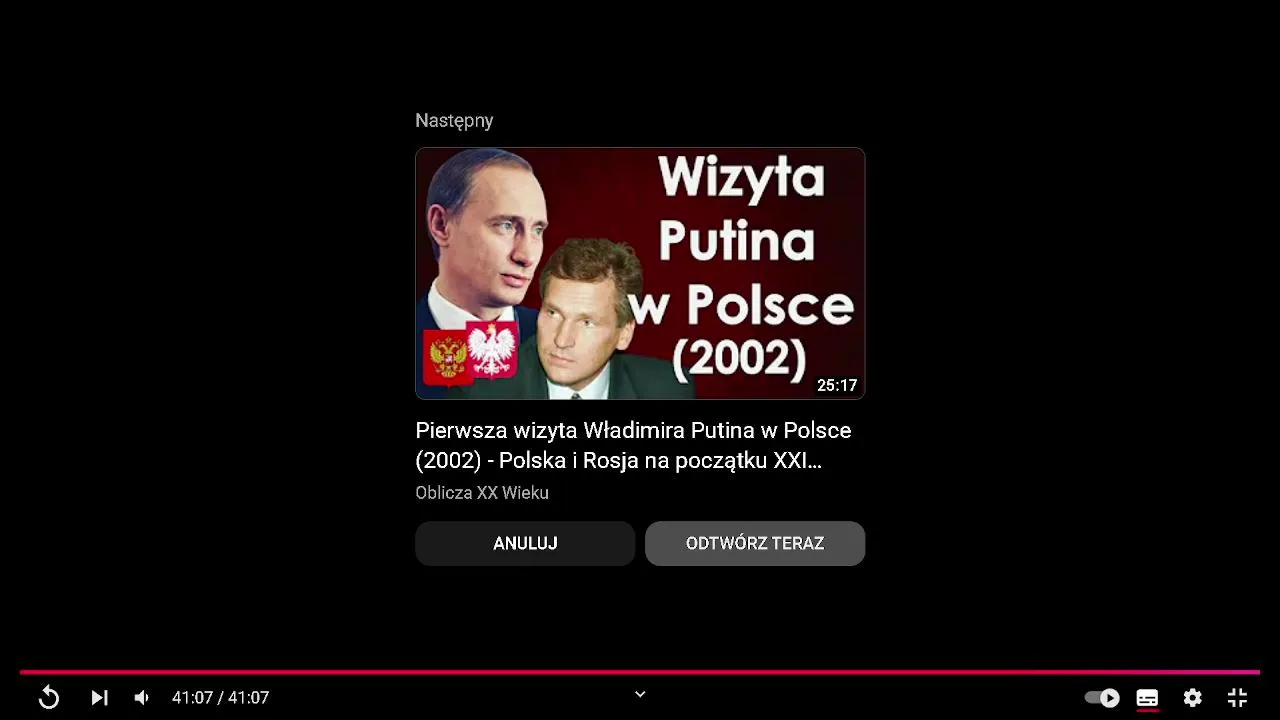Seek on the red progress bar
The width and height of the screenshot is (1280, 720).
(x=640, y=672)
